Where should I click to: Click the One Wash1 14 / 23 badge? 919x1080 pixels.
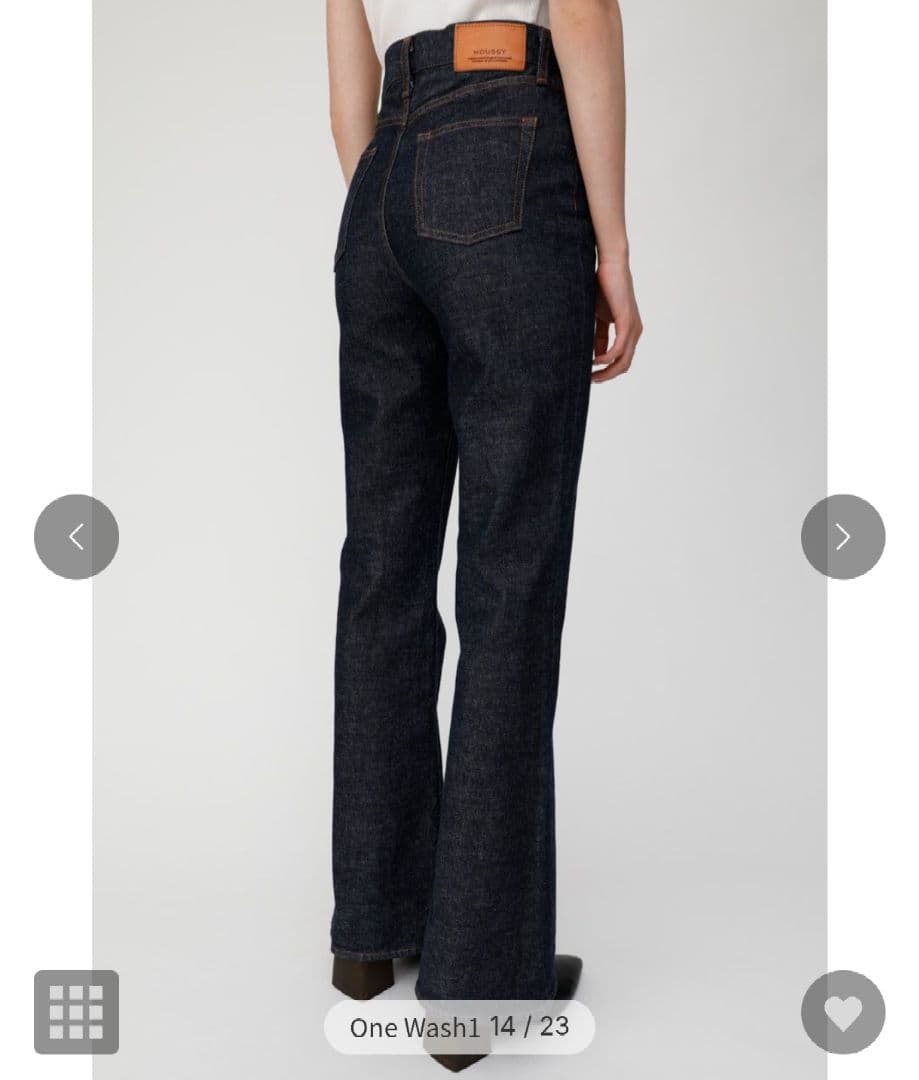(456, 1026)
